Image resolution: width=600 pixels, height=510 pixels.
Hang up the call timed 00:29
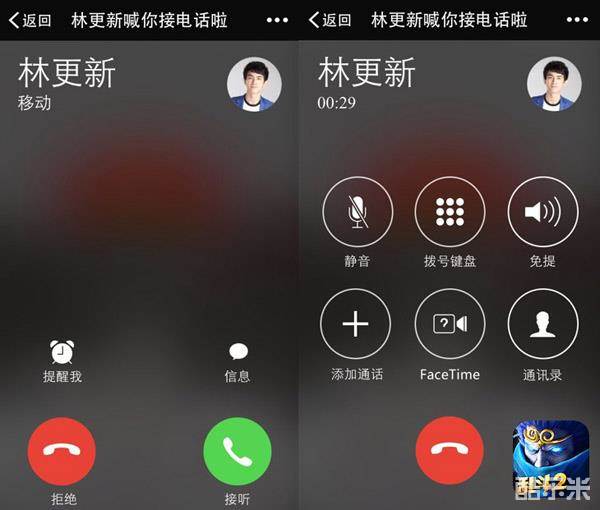pos(450,451)
